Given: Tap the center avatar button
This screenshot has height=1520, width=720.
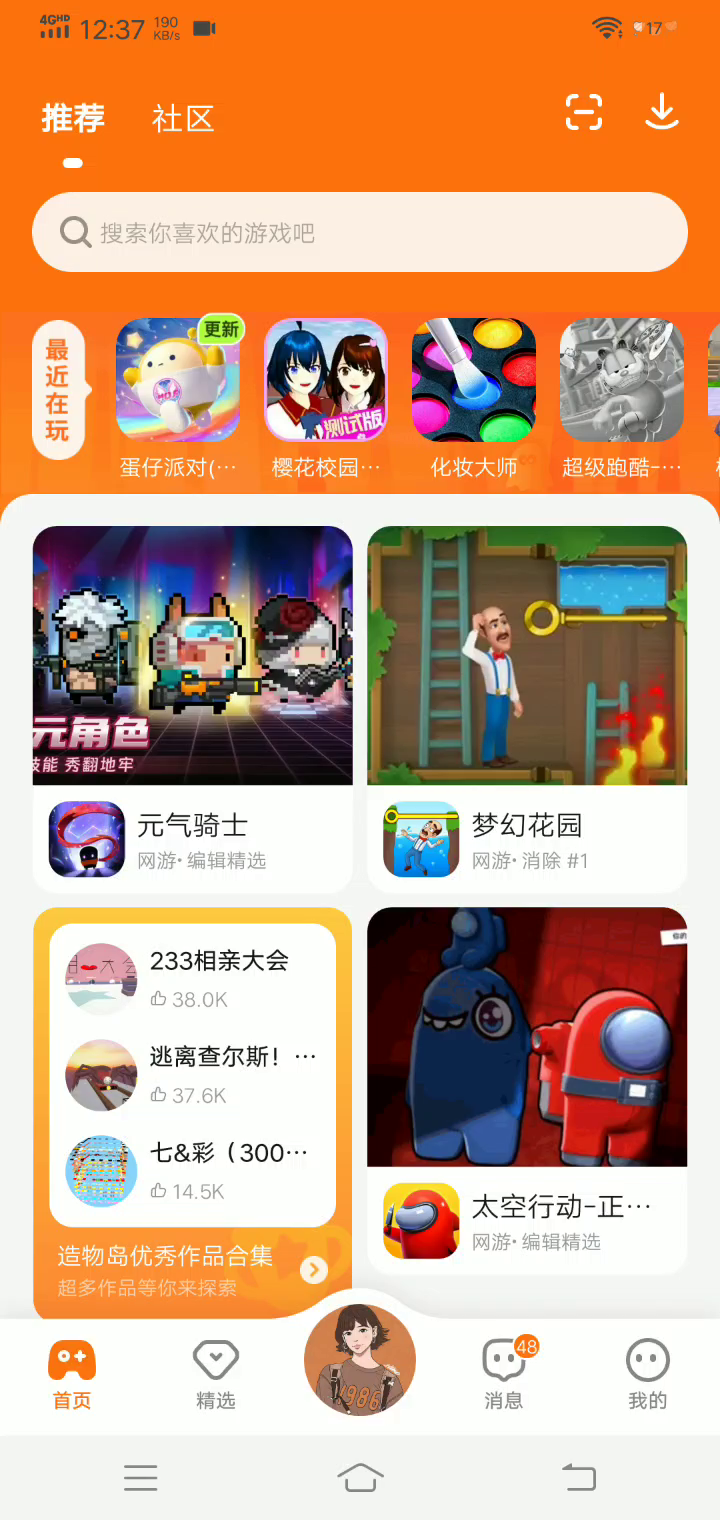Looking at the screenshot, I should [360, 1360].
